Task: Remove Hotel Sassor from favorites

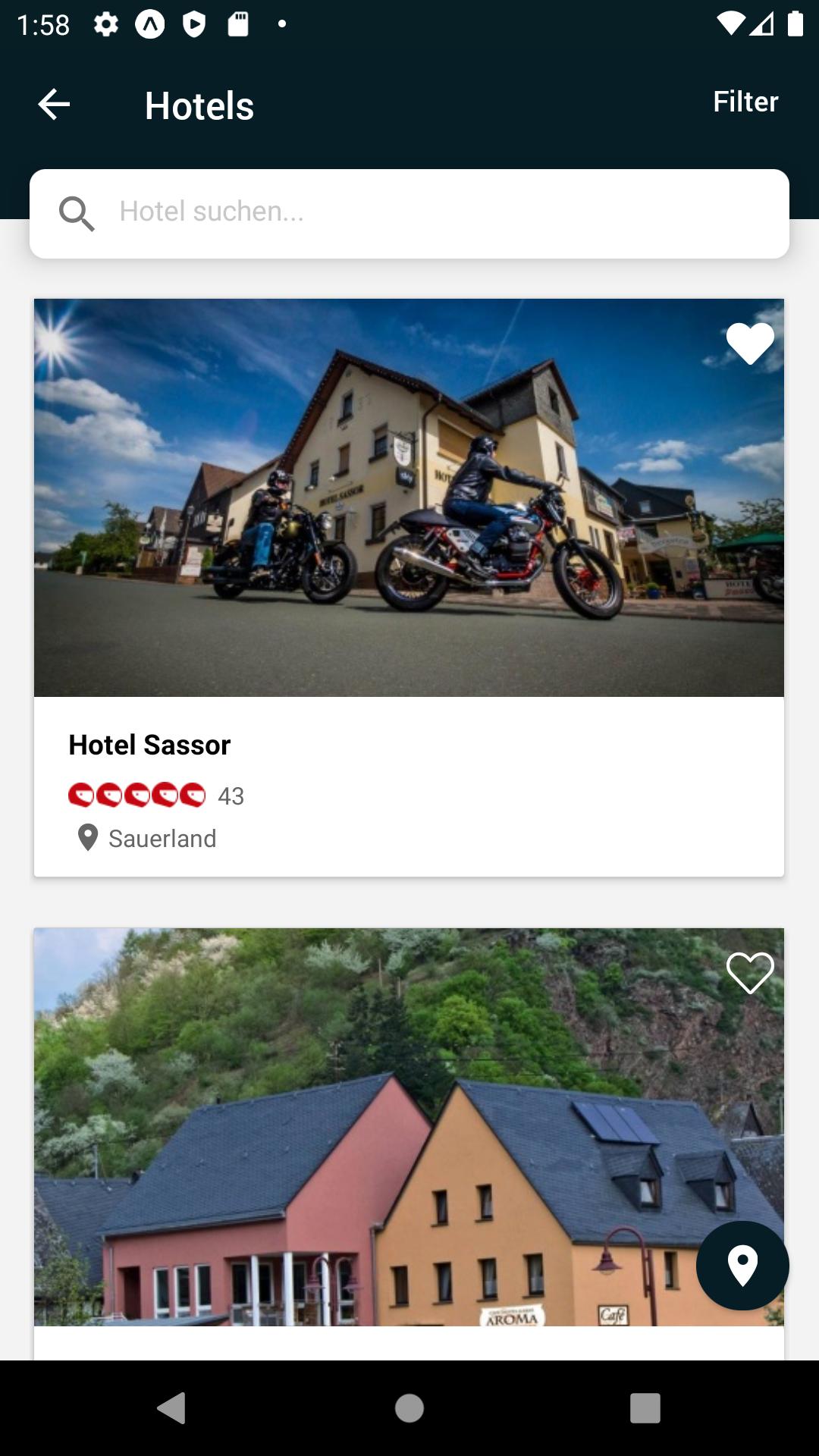Action: [749, 343]
